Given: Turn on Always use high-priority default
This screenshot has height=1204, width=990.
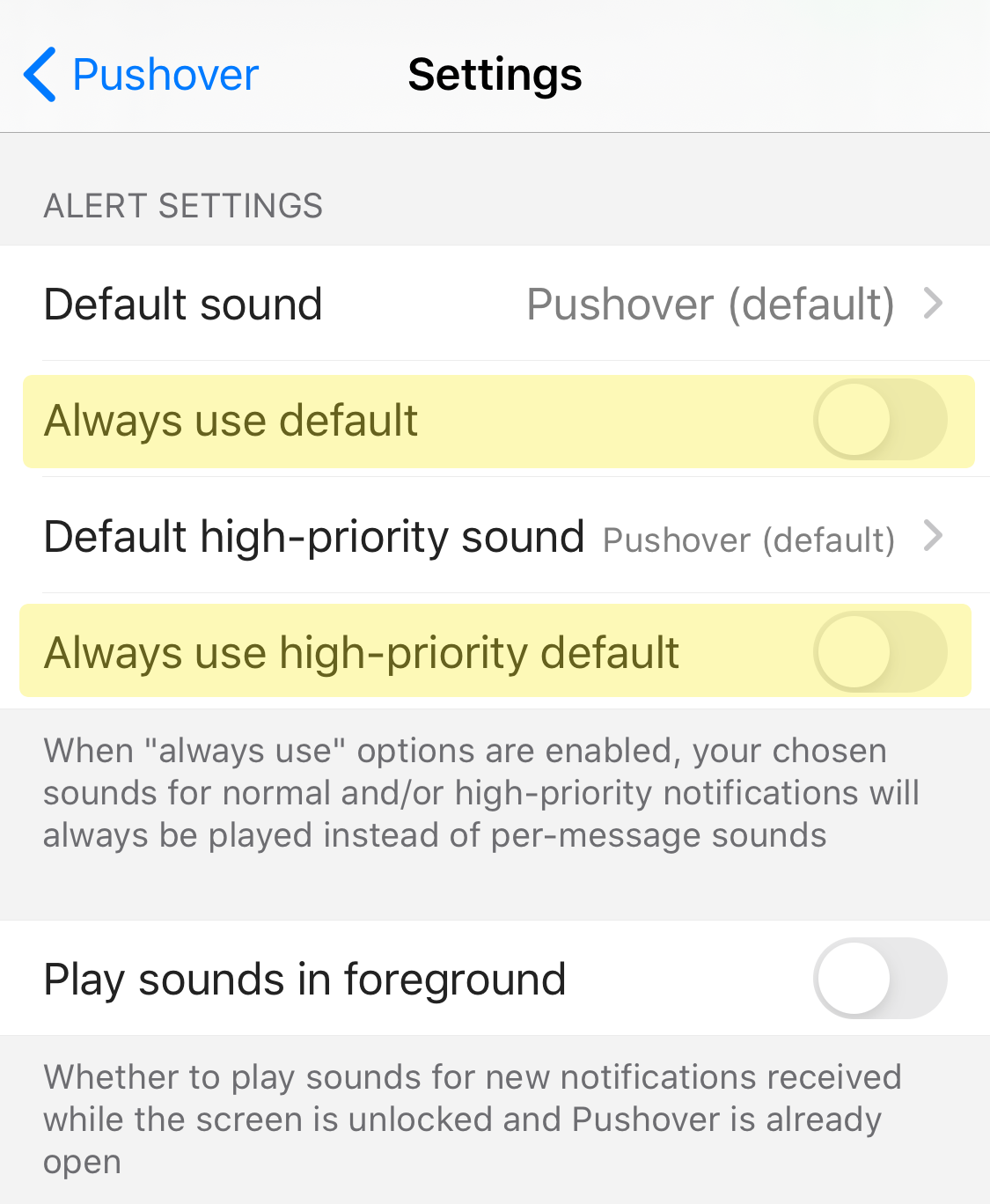Looking at the screenshot, I should [x=879, y=652].
